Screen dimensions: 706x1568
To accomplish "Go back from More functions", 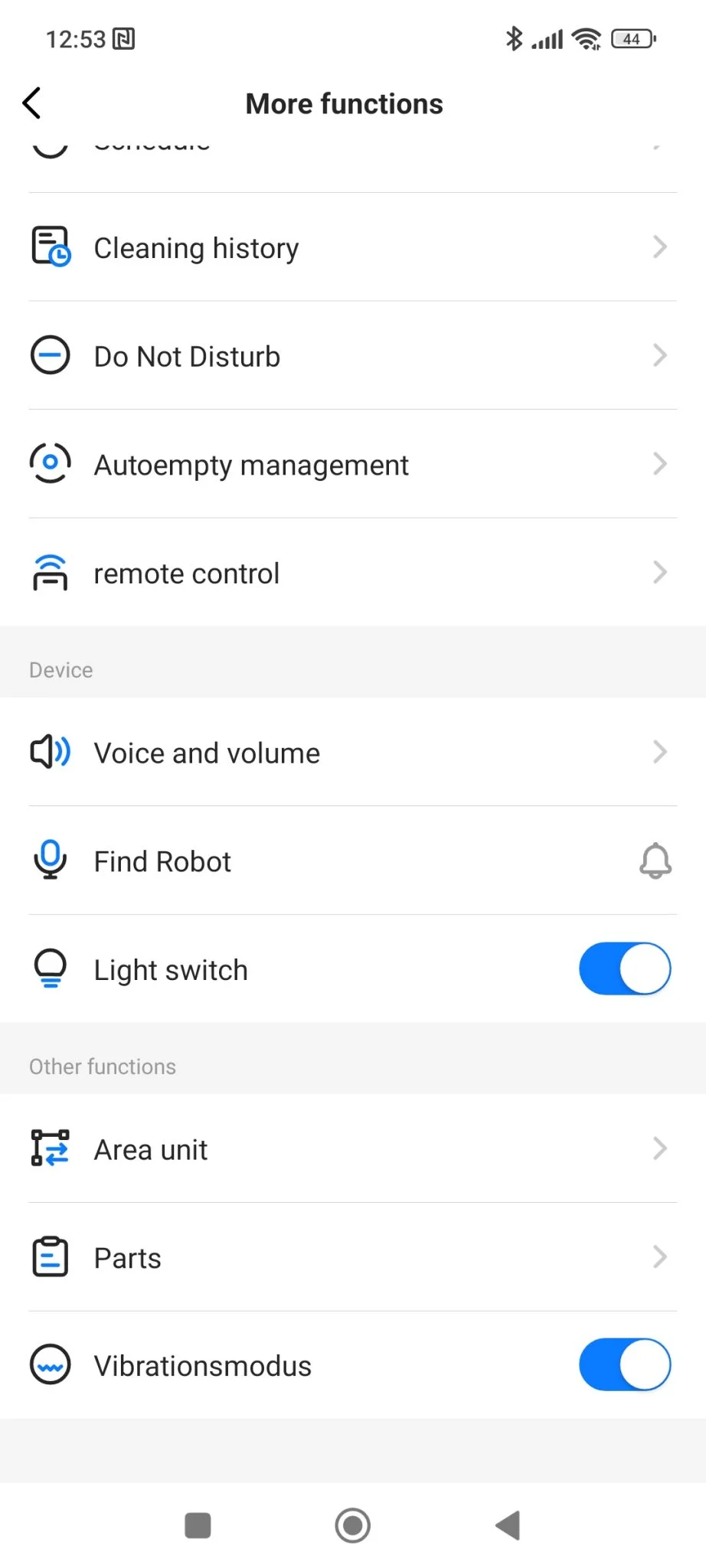I will (x=32, y=103).
